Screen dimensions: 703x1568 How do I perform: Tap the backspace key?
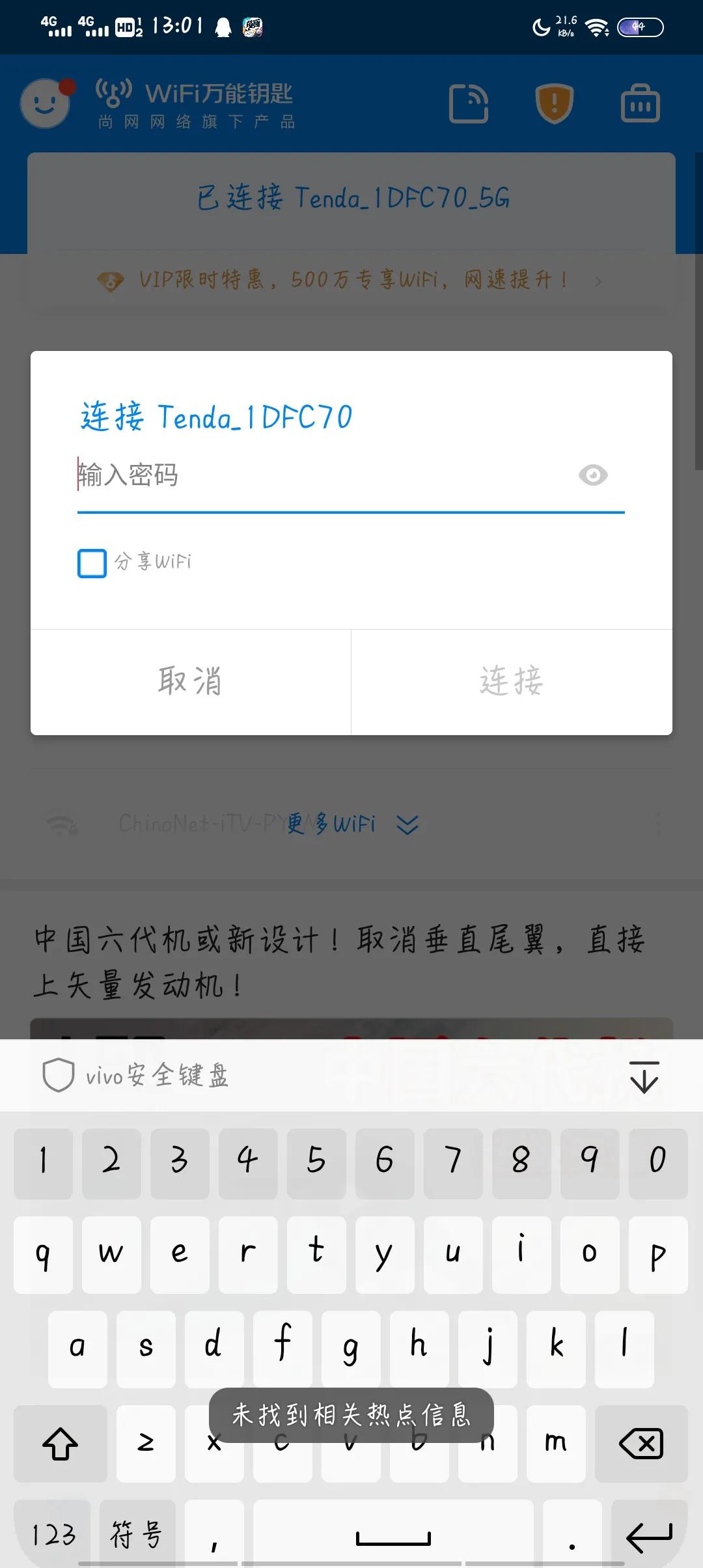(641, 1444)
